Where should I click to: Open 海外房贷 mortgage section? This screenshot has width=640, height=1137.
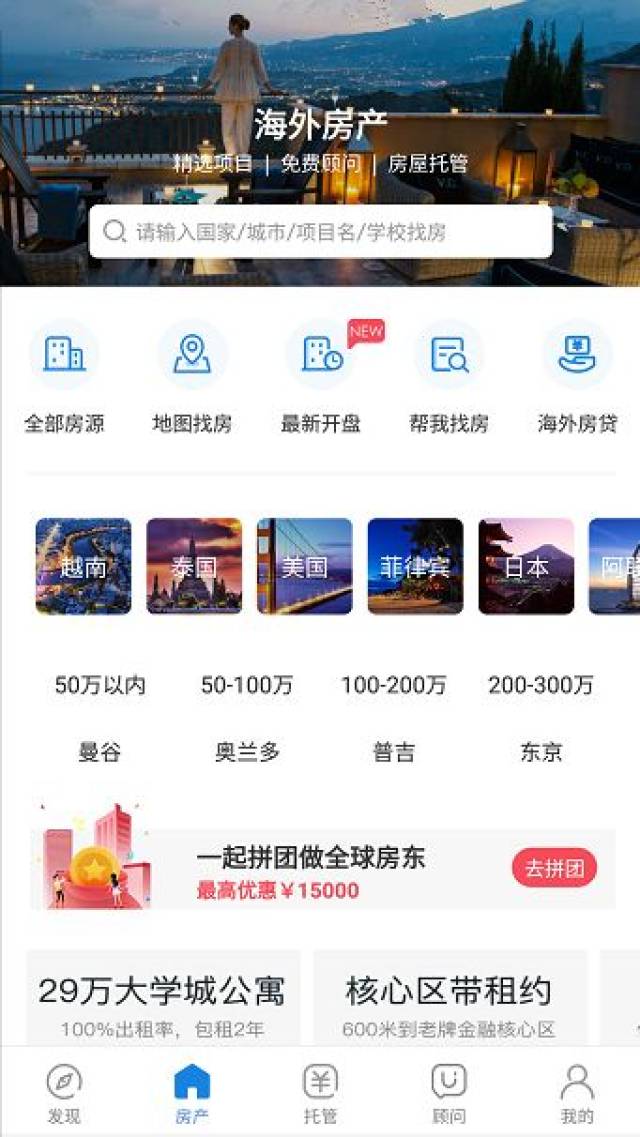(577, 377)
